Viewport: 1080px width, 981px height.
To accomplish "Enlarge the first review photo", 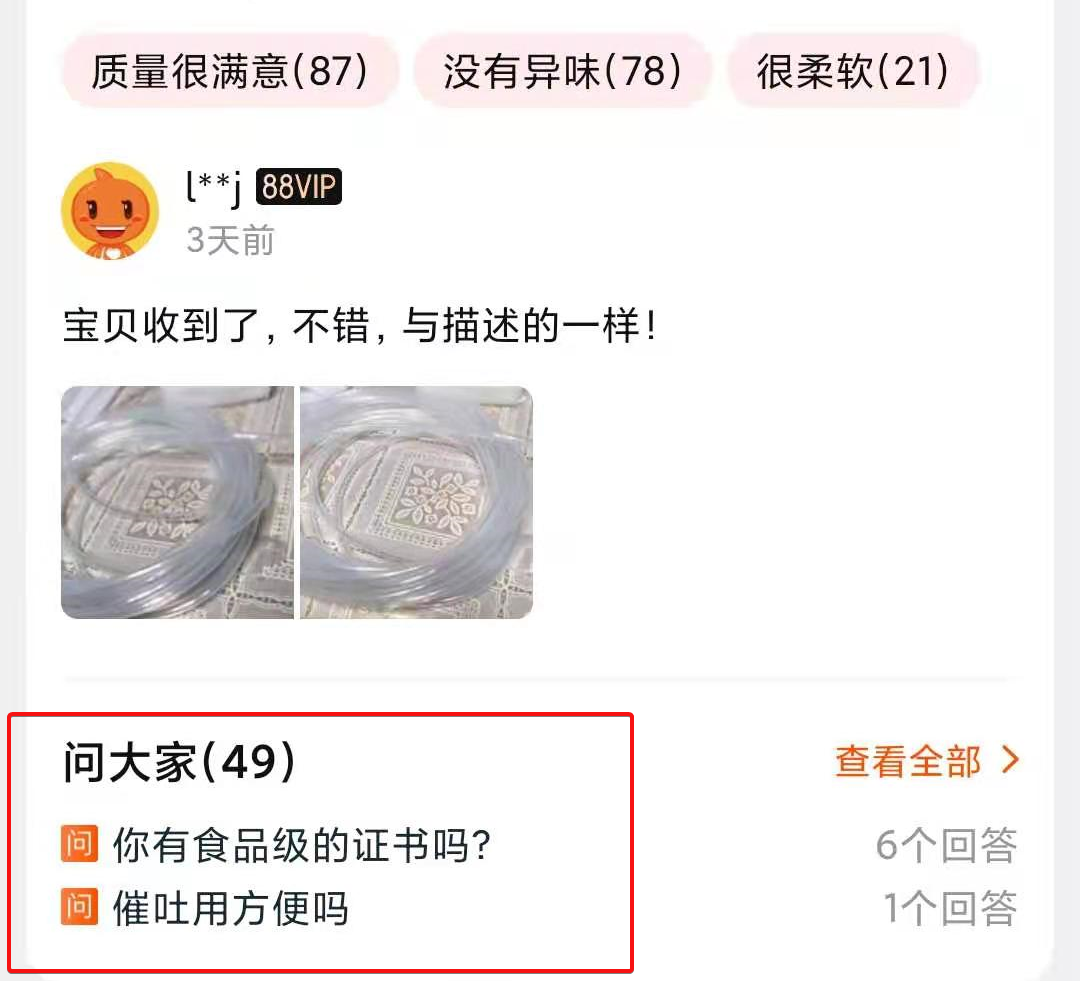I will click(177, 502).
